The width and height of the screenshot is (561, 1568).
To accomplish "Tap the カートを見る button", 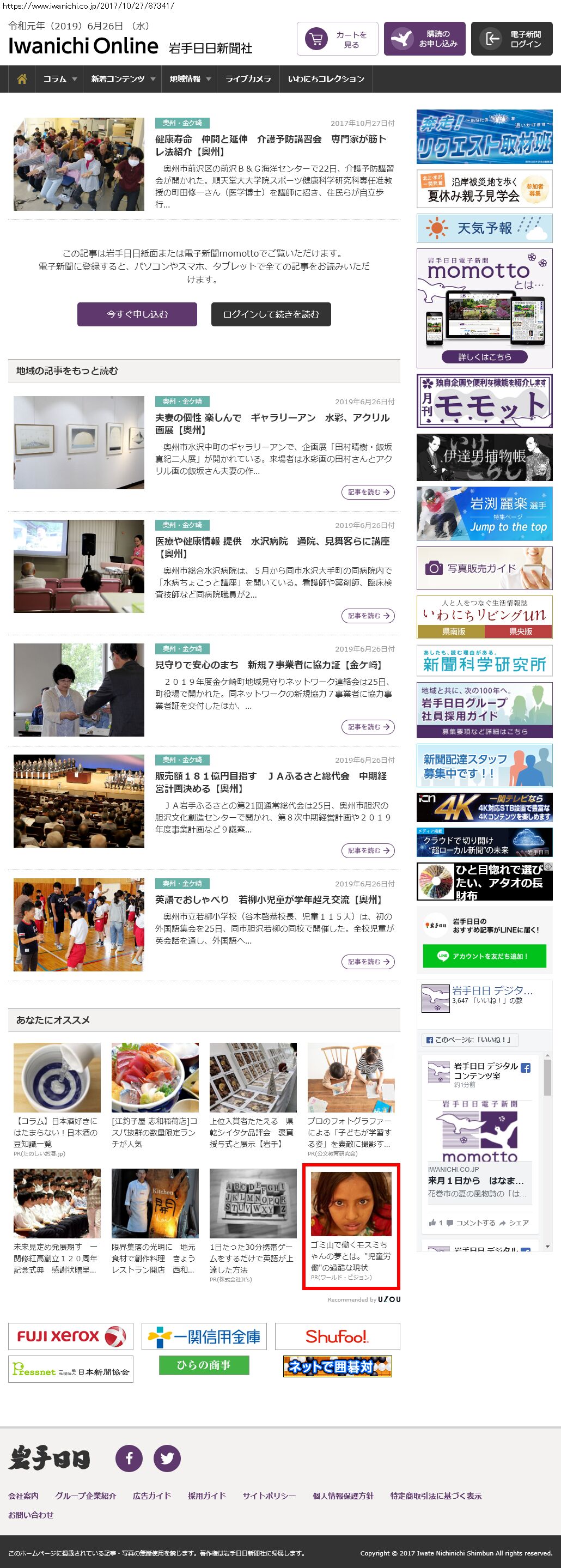I will pos(337,40).
